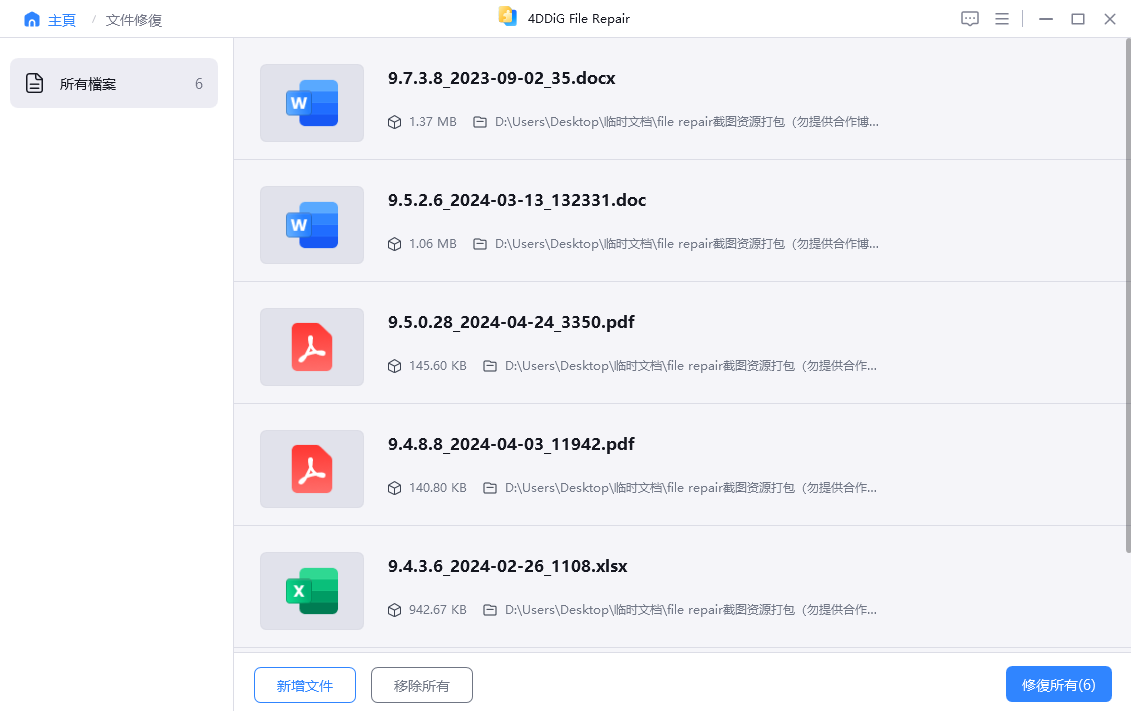Screen dimensions: 1131x711
Task: Maximize the application window
Action: coord(1078,19)
